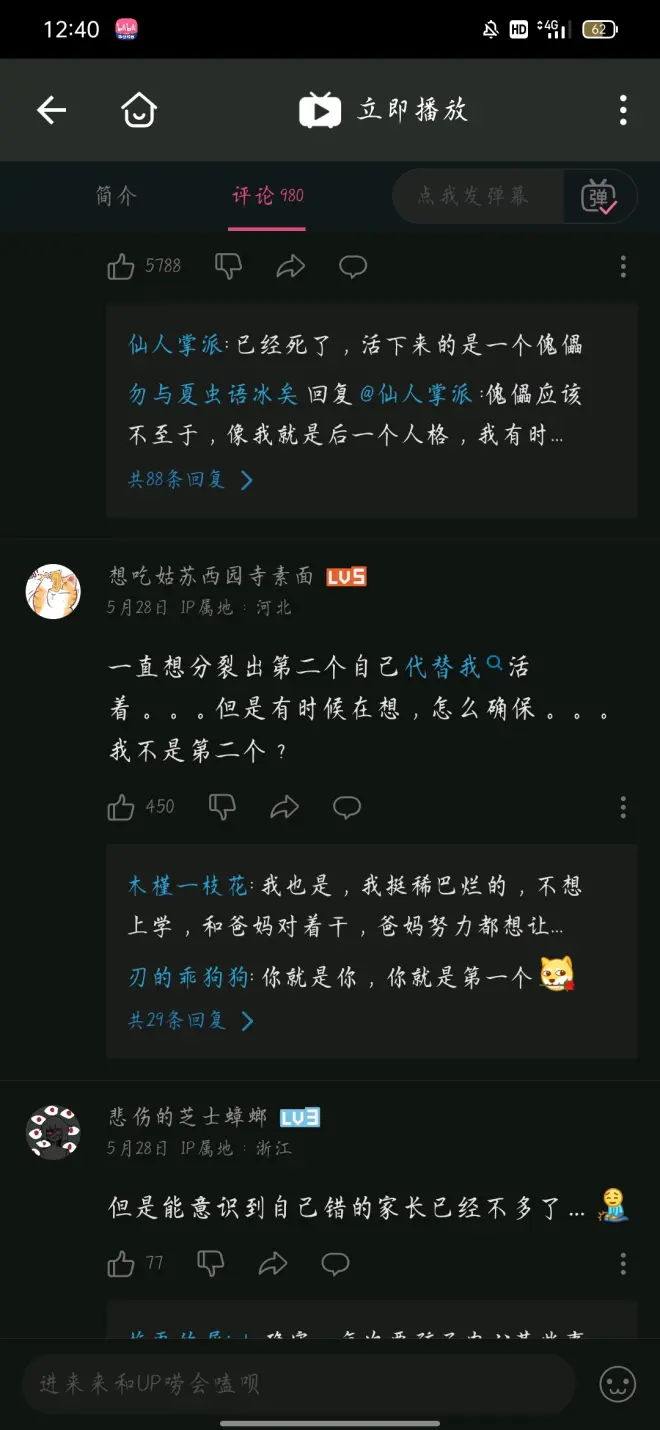Like the comment with 450 likes
The height and width of the screenshot is (1430, 660).
pos(121,807)
